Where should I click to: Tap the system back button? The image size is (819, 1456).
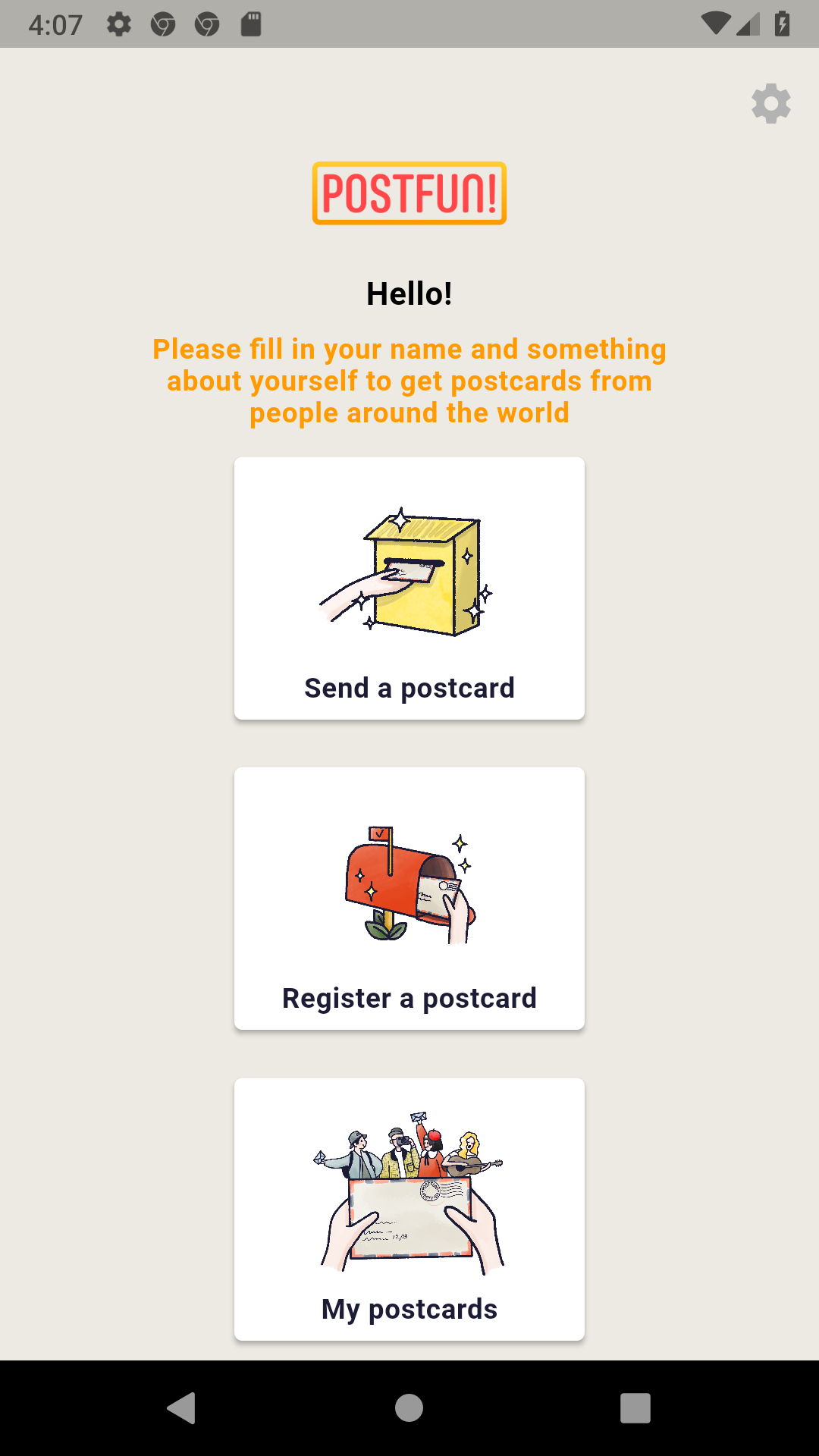coord(182,1408)
